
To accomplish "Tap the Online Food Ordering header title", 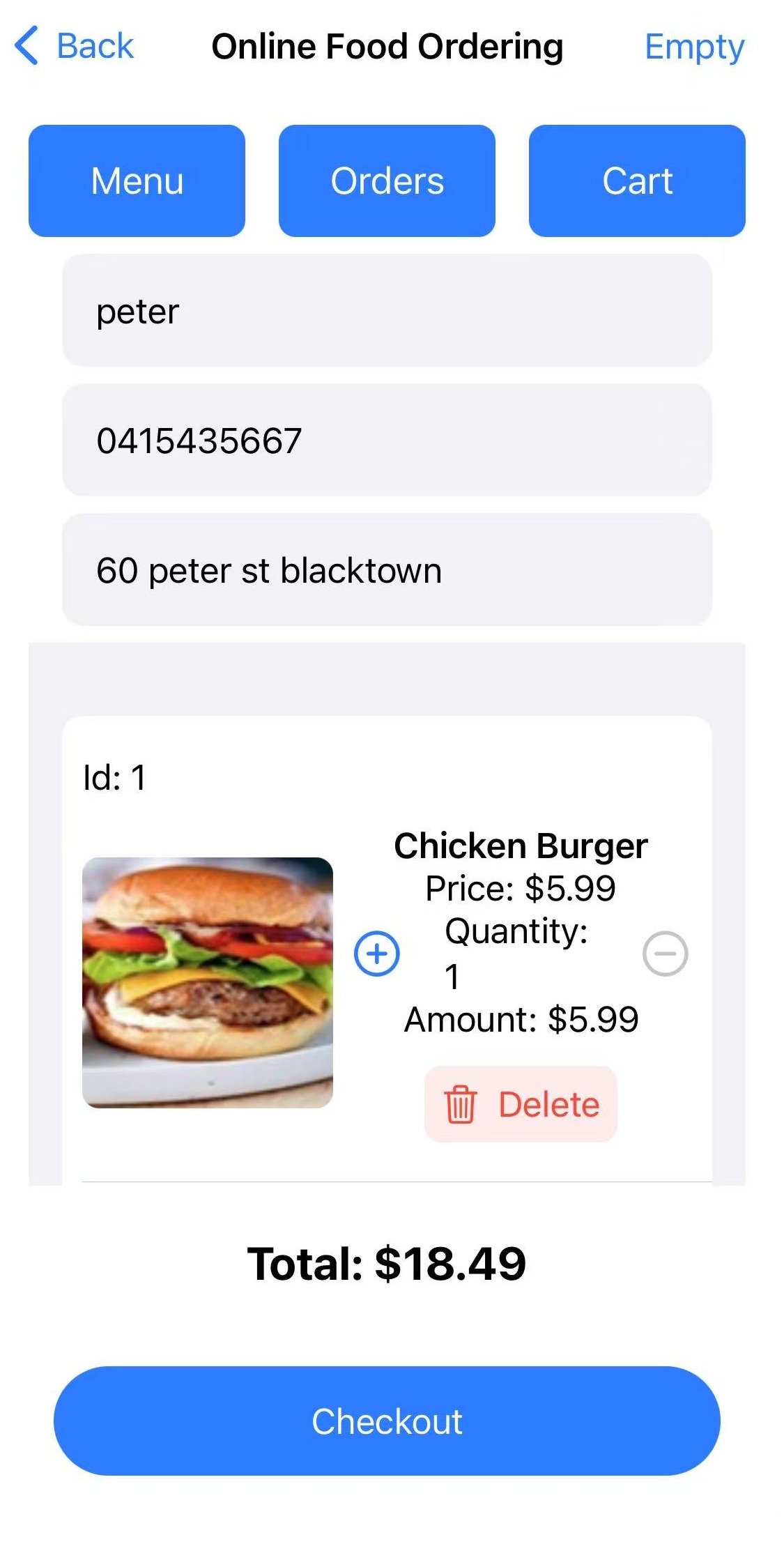I will pyautogui.click(x=387, y=46).
